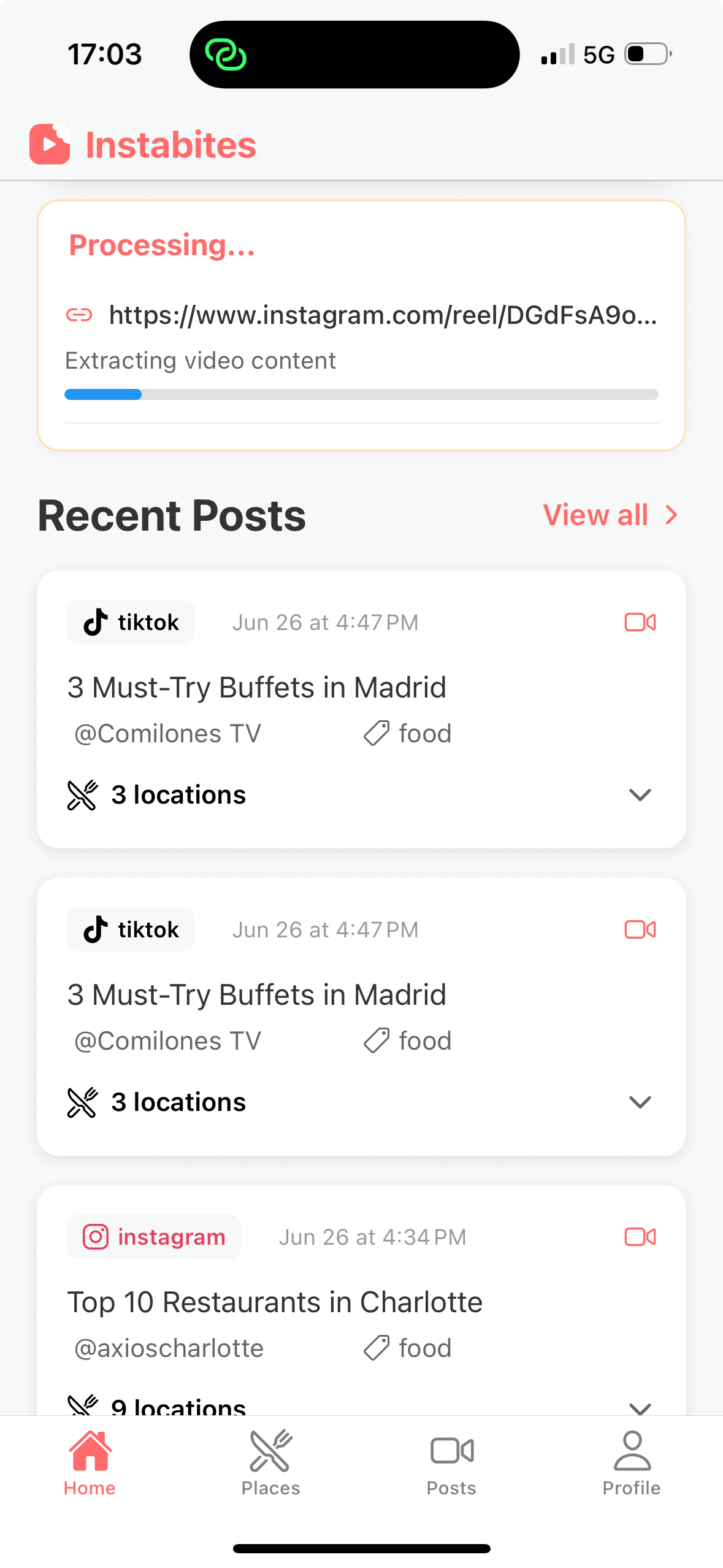Open the @axioscharlotte creator link
This screenshot has width=723, height=1568.
point(167,1347)
